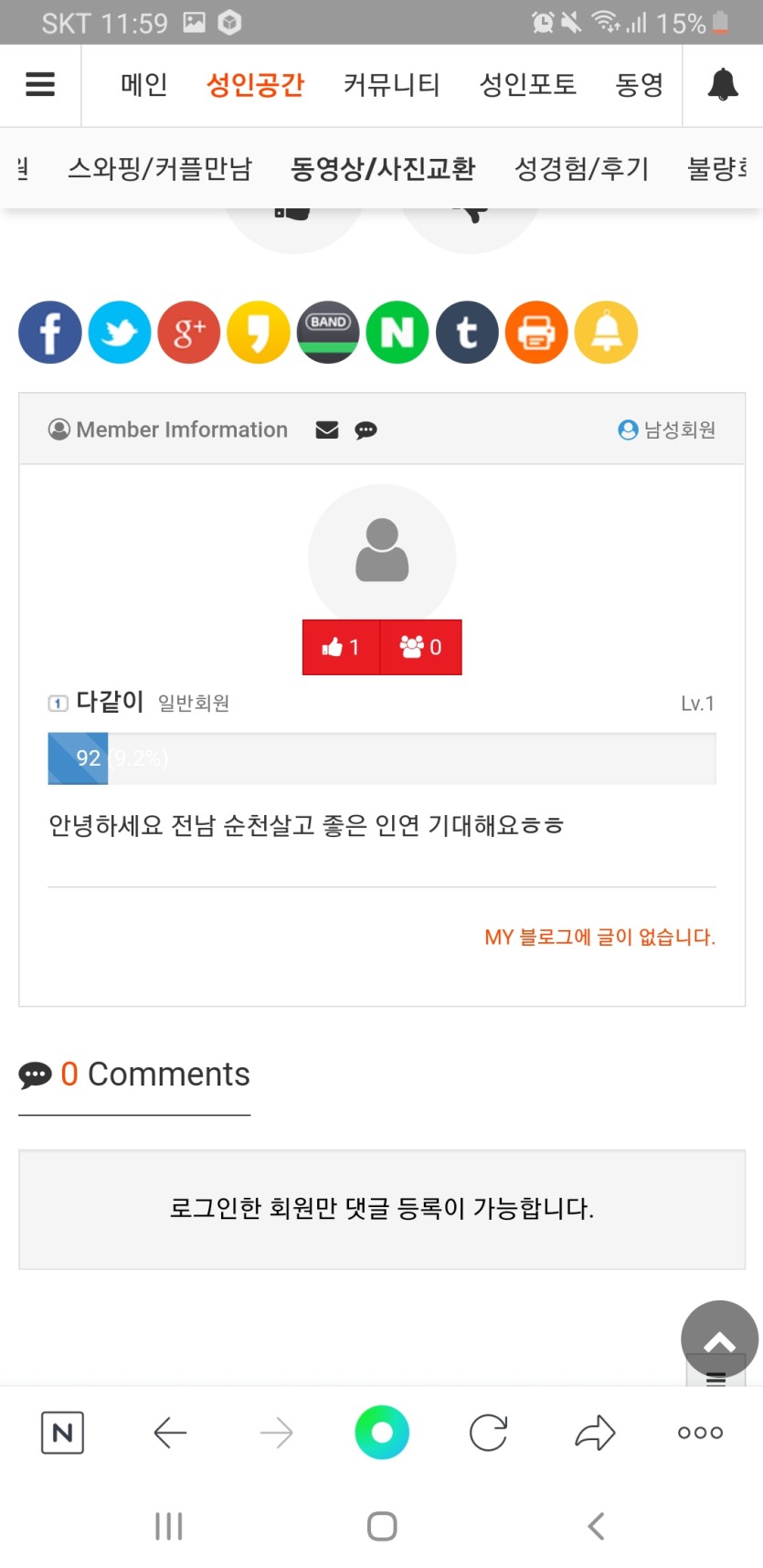Screen dimensions: 763x1568
Task: Share to KakaoStory
Action: coord(259,332)
